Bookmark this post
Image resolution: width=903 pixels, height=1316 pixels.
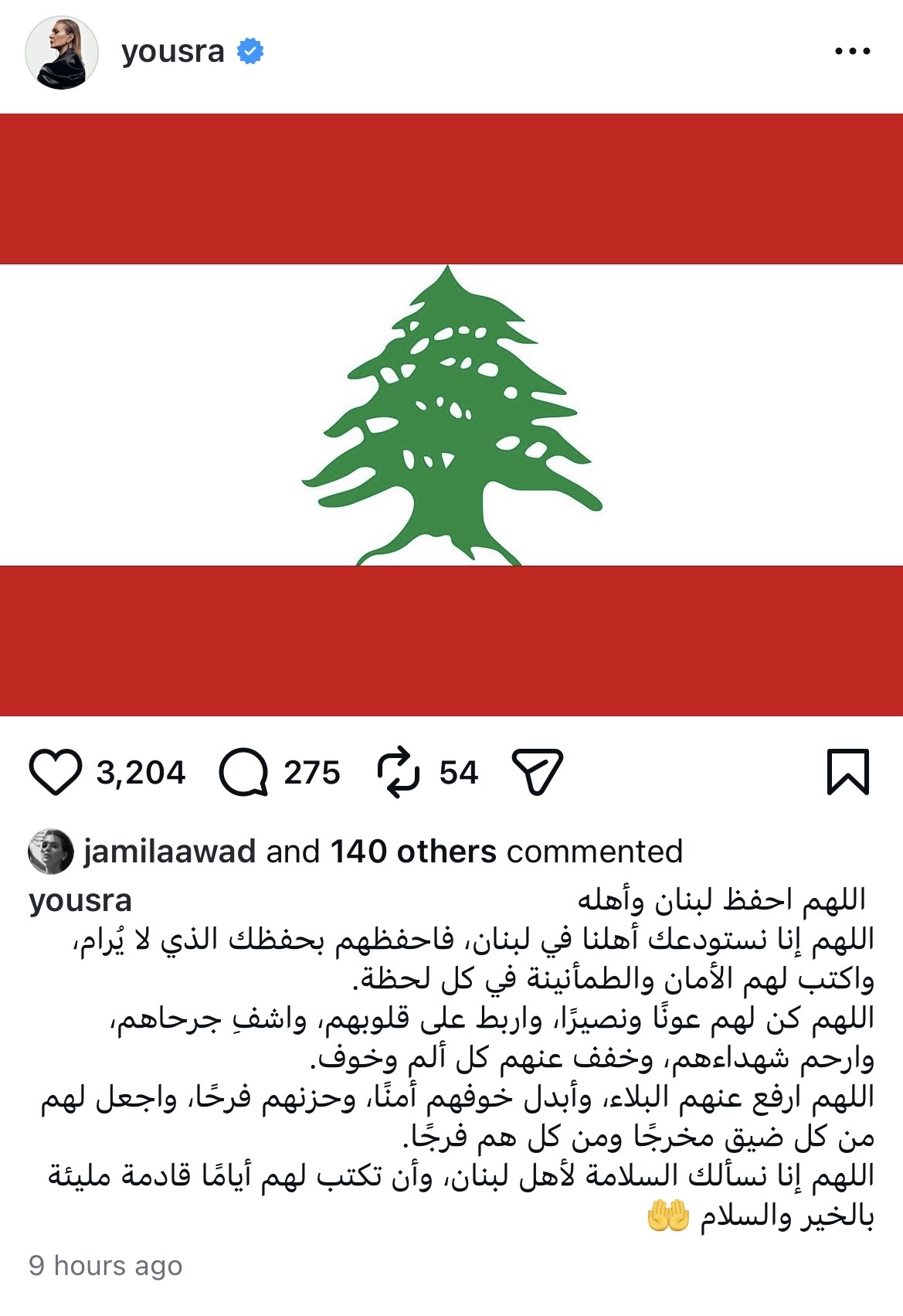point(847,771)
